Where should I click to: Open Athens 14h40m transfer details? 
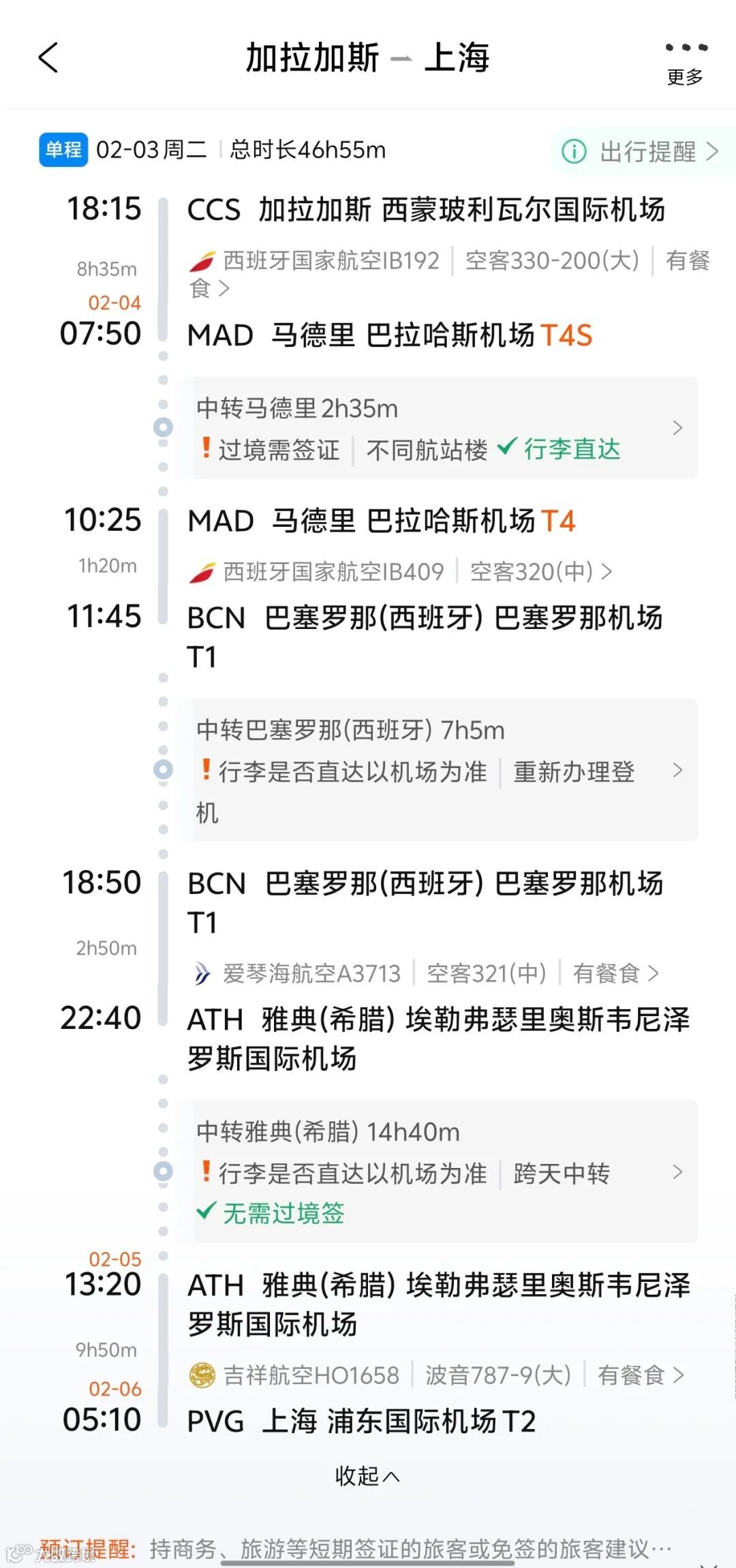pyautogui.click(x=438, y=1172)
